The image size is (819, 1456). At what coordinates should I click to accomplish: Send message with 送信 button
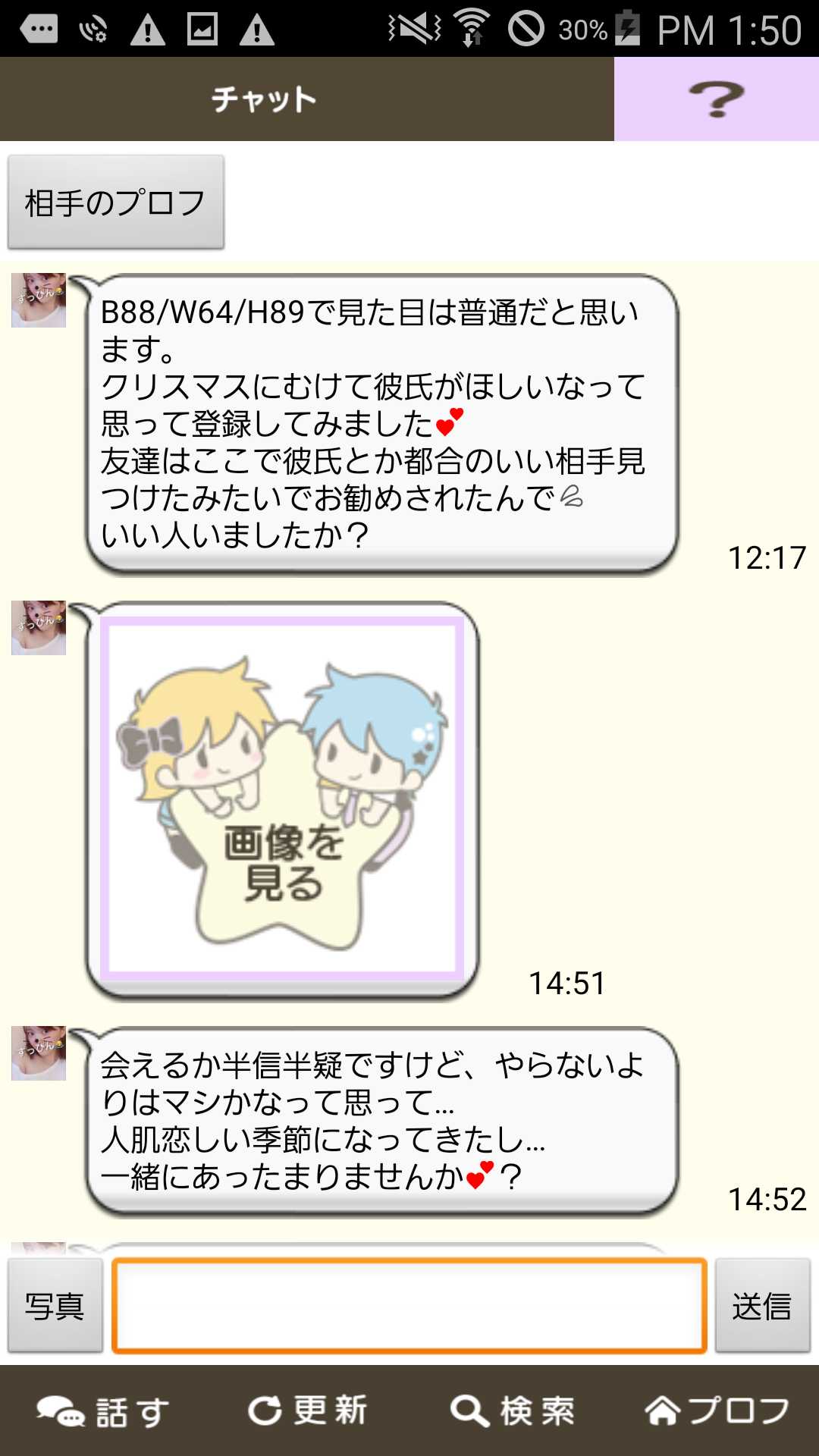click(x=762, y=1306)
